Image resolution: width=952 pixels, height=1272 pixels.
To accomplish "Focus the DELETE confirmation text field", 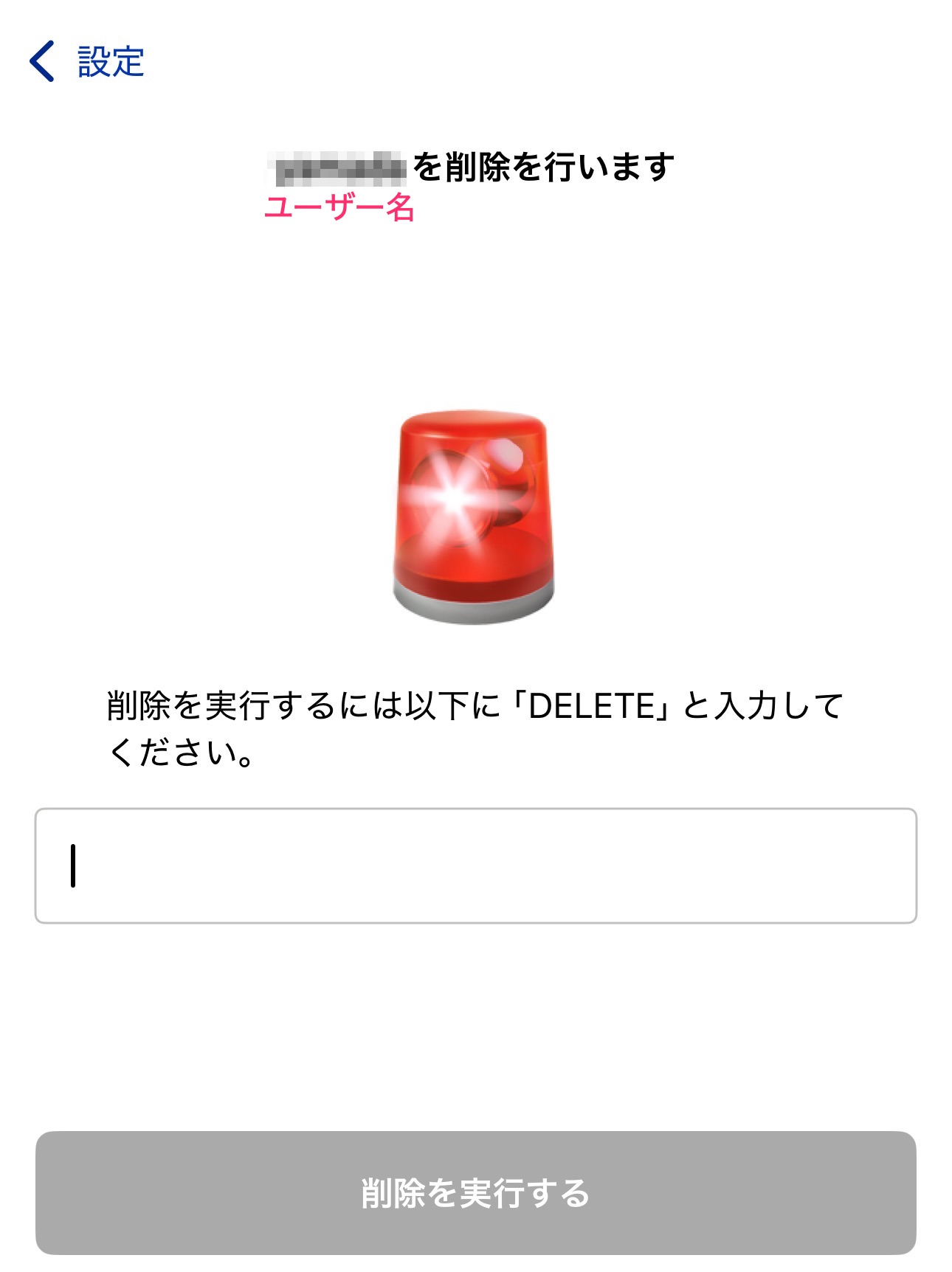I will (x=476, y=865).
